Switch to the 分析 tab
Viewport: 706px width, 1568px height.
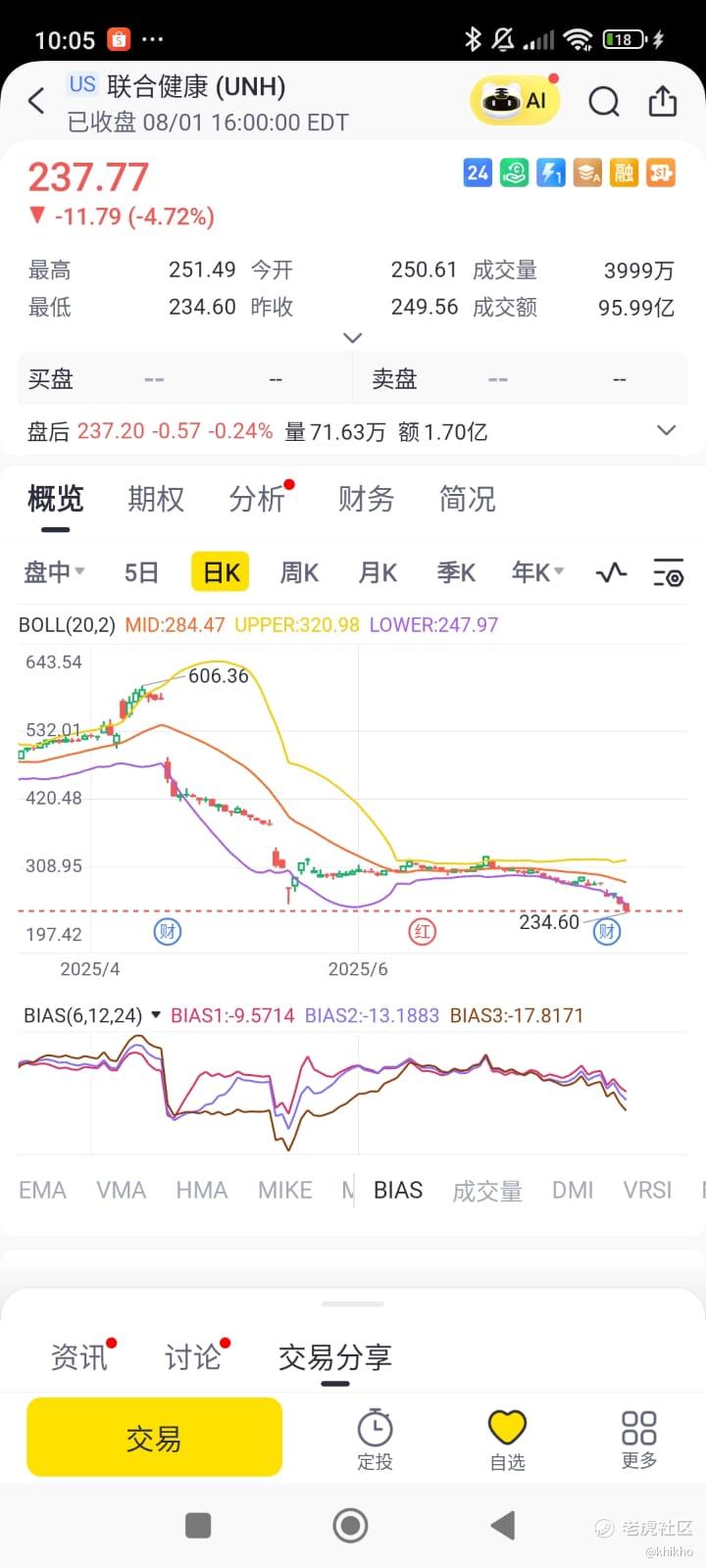point(257,499)
